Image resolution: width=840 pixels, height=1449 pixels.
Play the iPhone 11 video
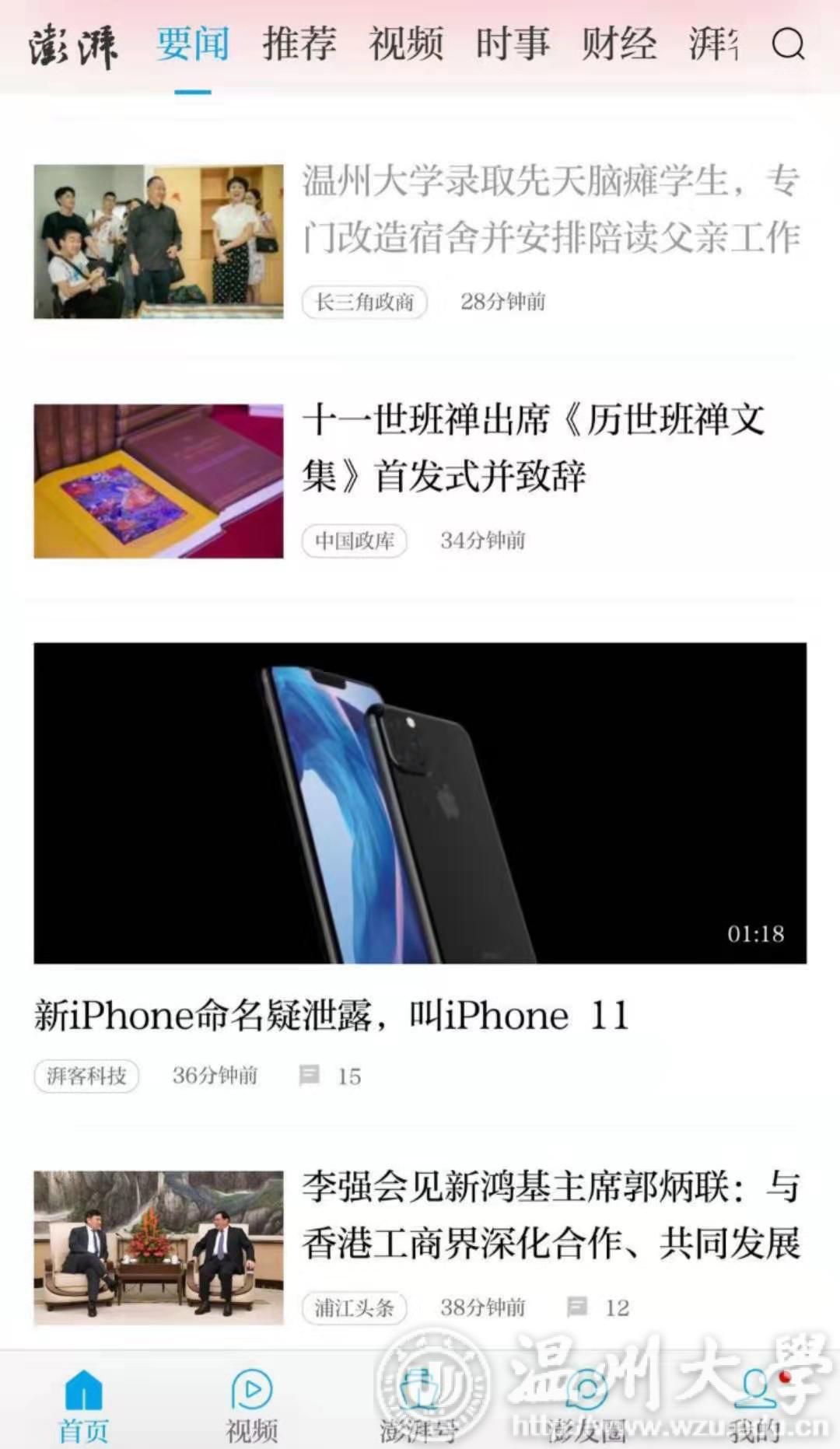pyautogui.click(x=420, y=803)
